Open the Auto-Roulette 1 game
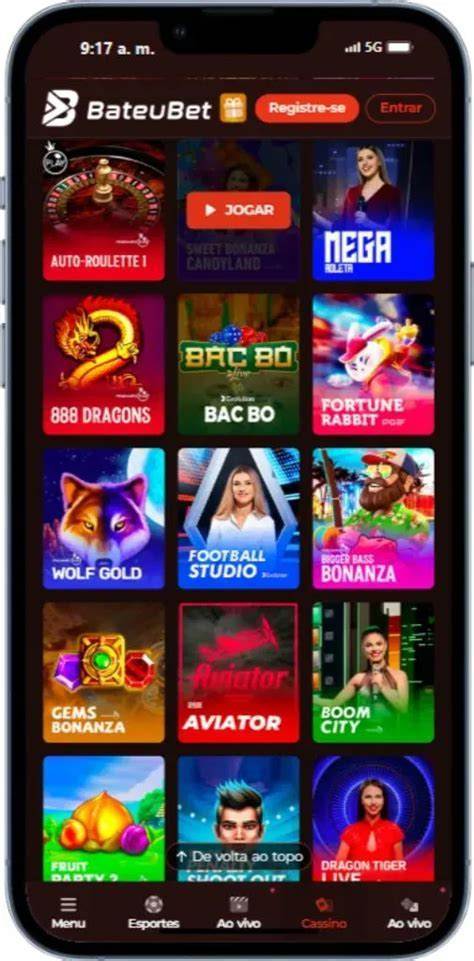Image resolution: width=474 pixels, height=961 pixels. [x=104, y=210]
